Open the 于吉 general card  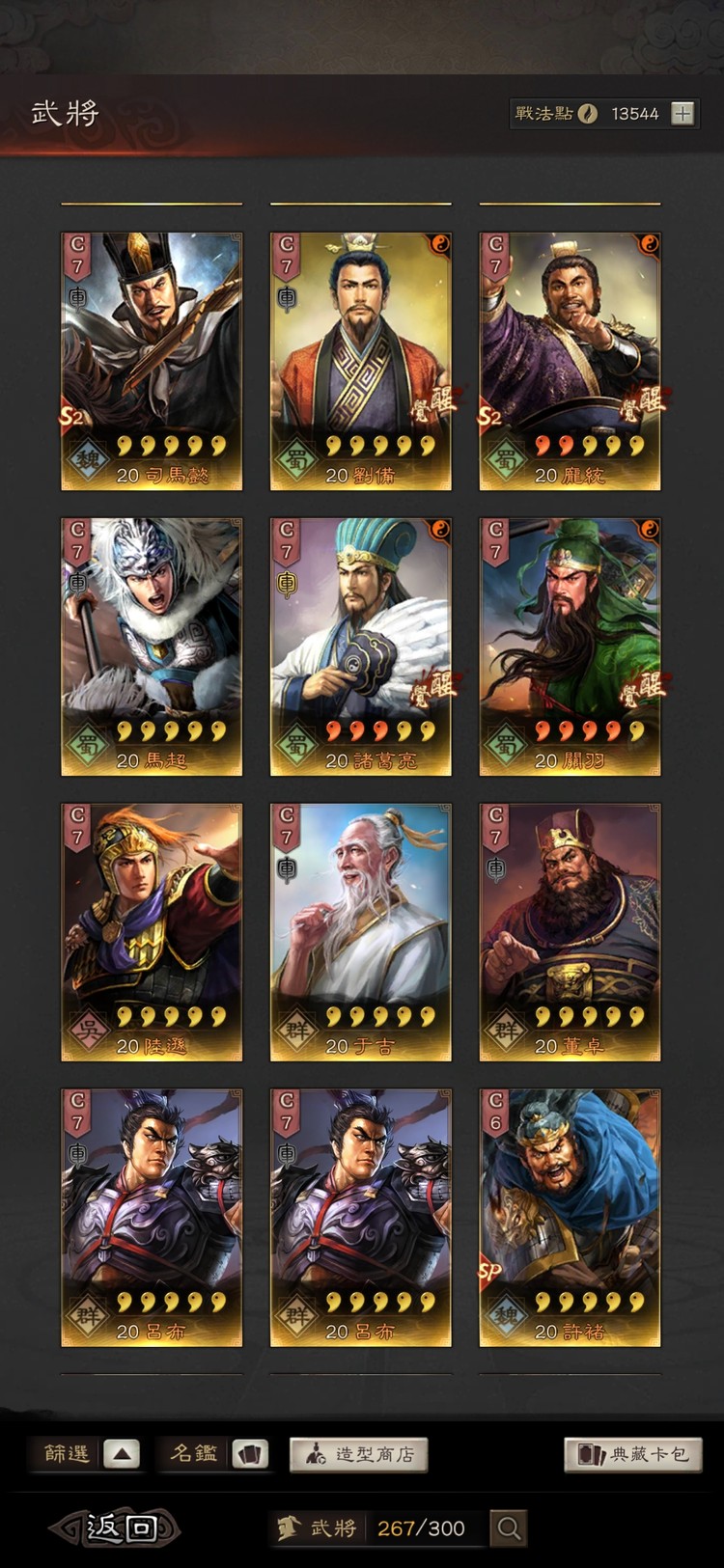pyautogui.click(x=360, y=932)
